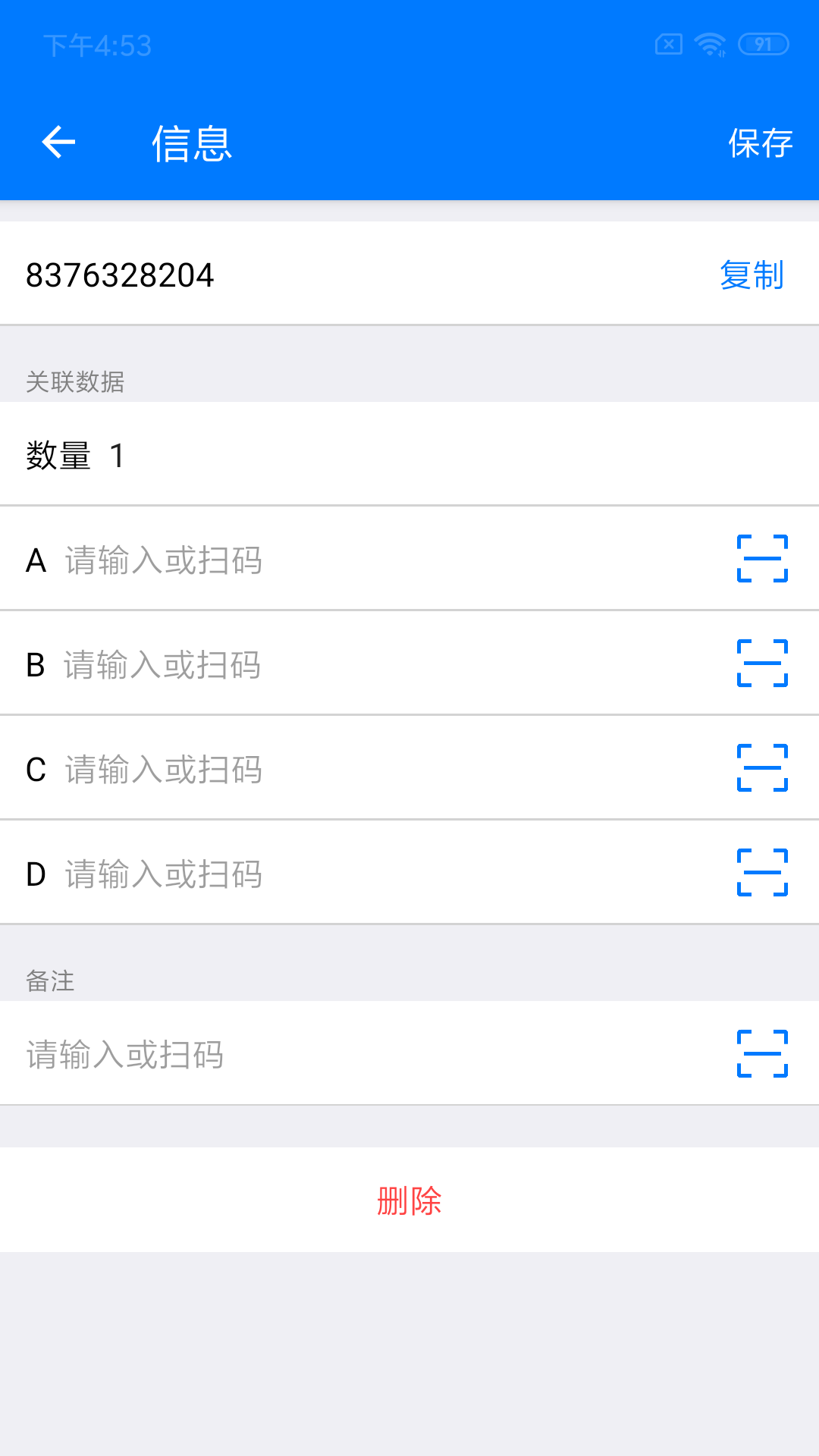
Task: Click the scan icon next to field C
Action: 761,768
